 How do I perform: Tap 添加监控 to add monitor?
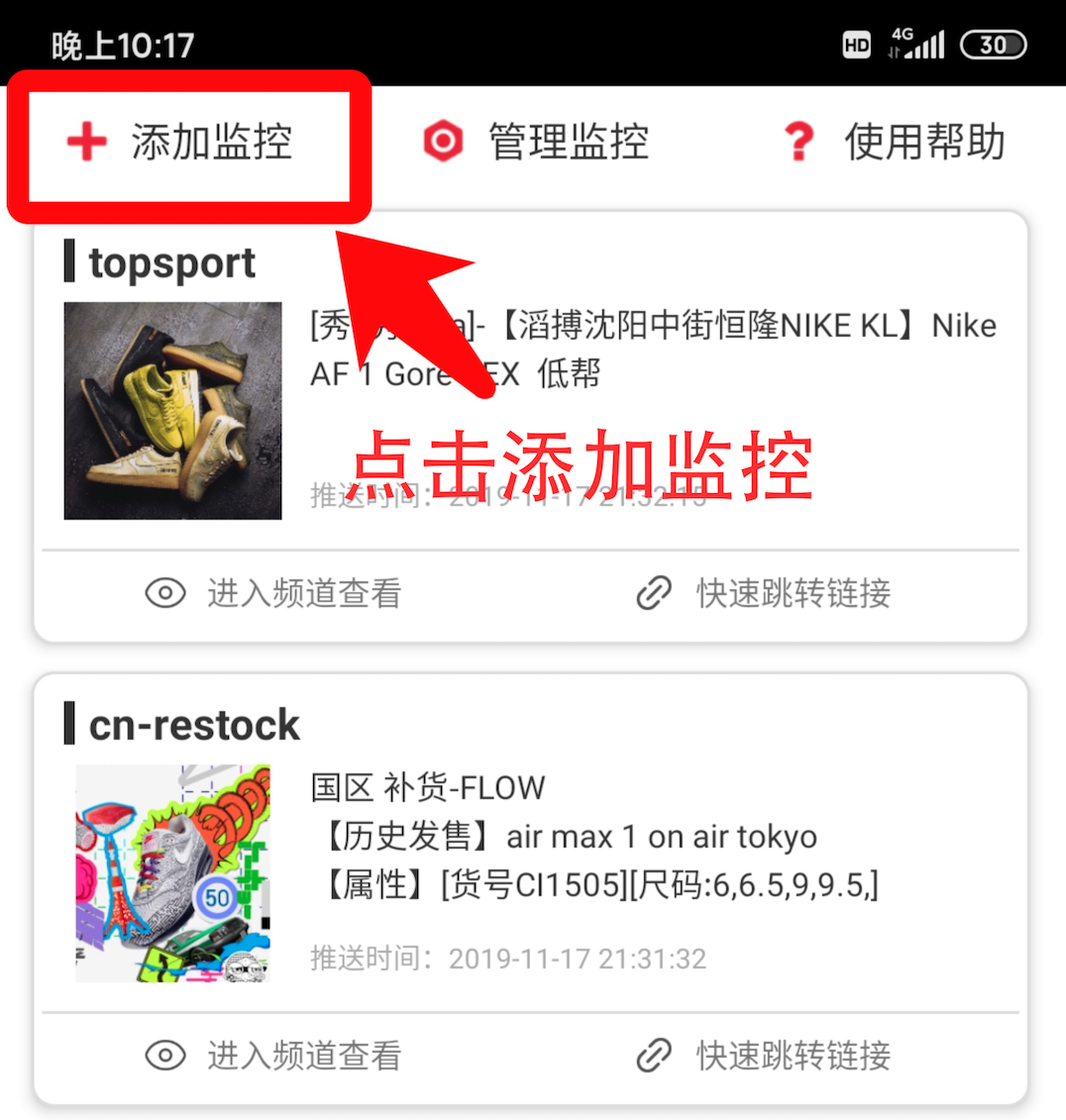click(181, 143)
